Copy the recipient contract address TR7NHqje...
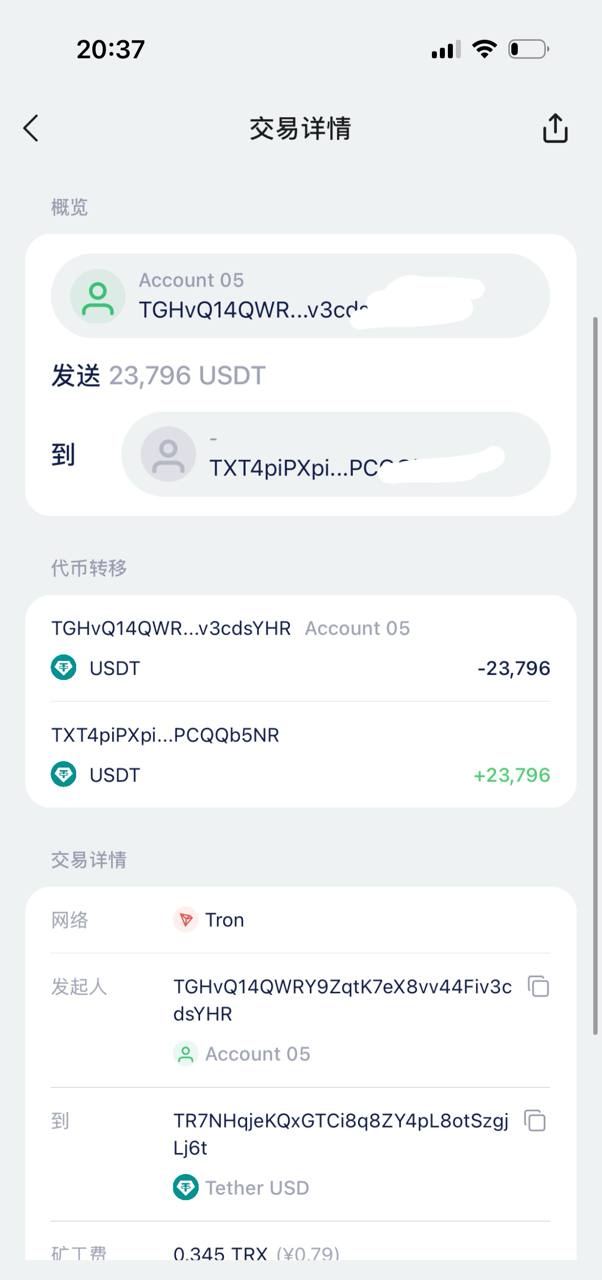Image resolution: width=602 pixels, height=1280 pixels. pos(536,1121)
